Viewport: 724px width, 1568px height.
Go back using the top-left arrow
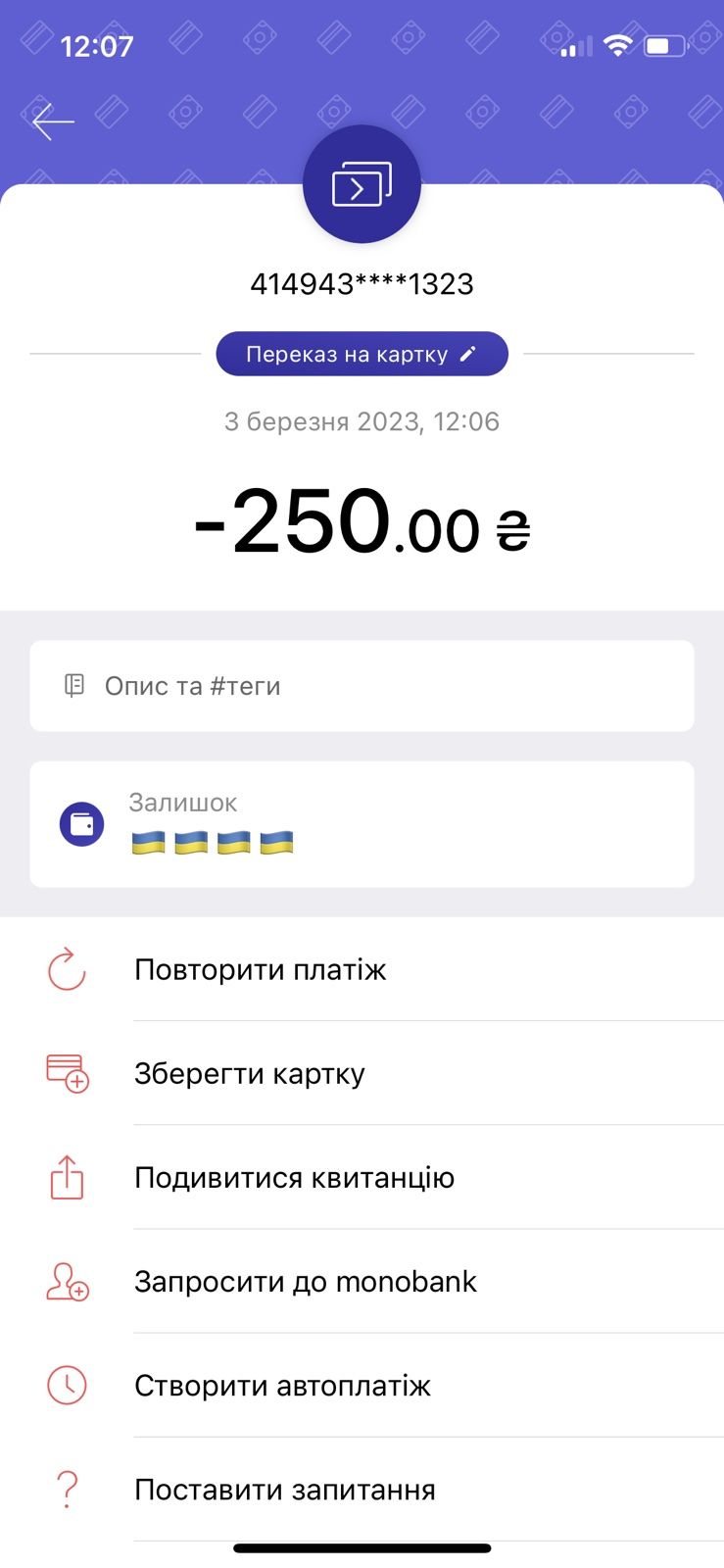[x=53, y=122]
